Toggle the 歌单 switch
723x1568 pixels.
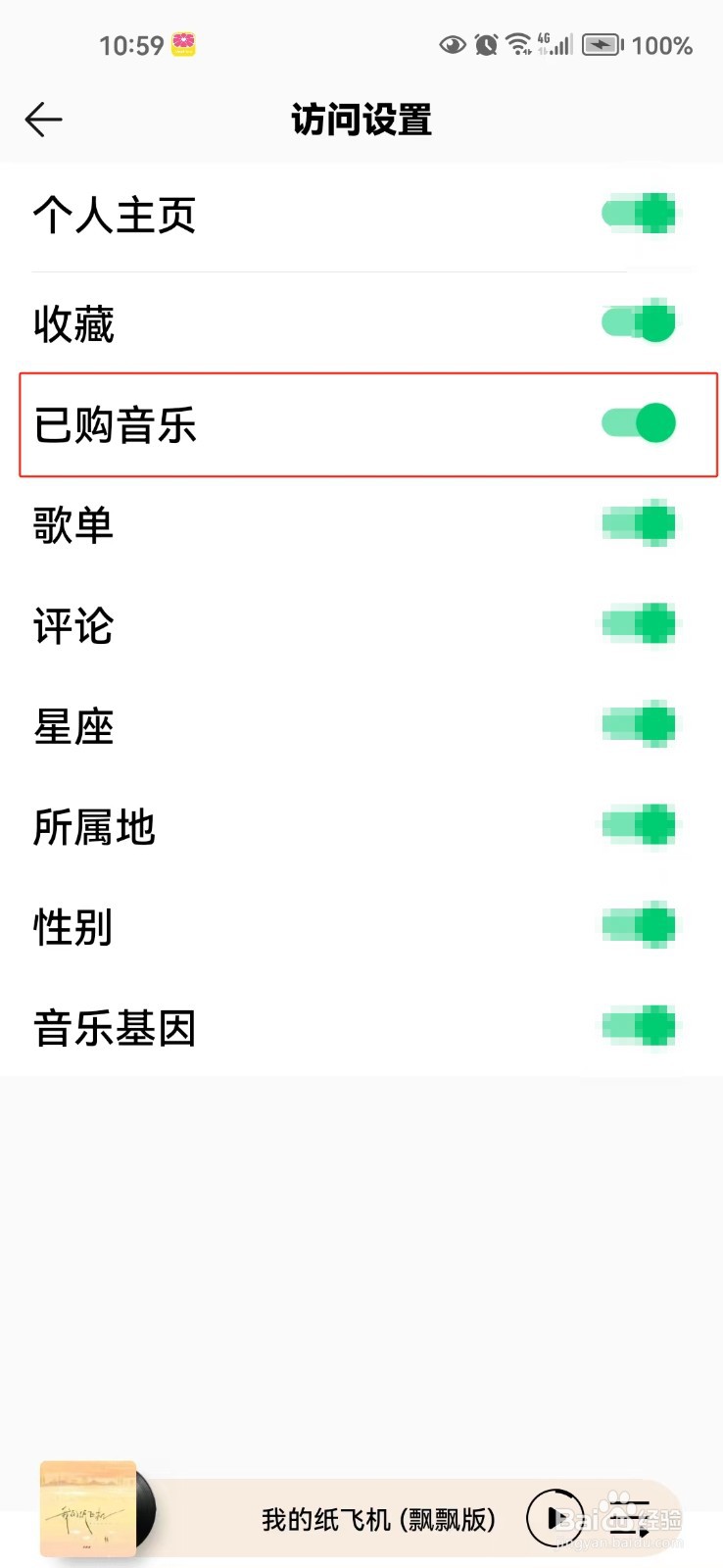[639, 523]
